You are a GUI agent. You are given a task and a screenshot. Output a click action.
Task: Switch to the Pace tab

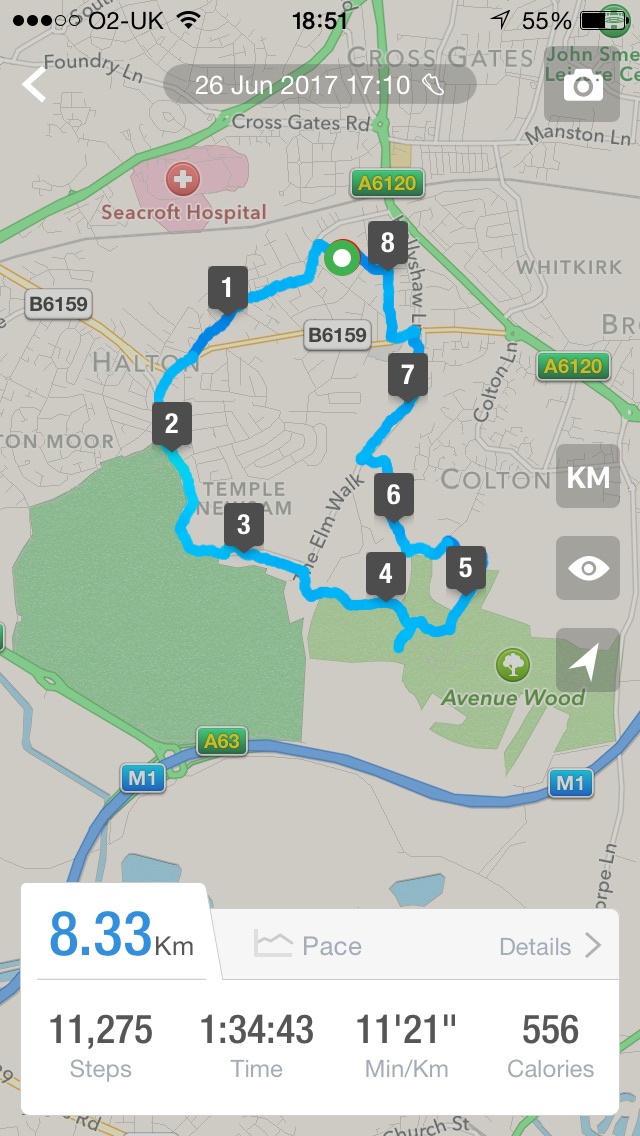tap(308, 946)
